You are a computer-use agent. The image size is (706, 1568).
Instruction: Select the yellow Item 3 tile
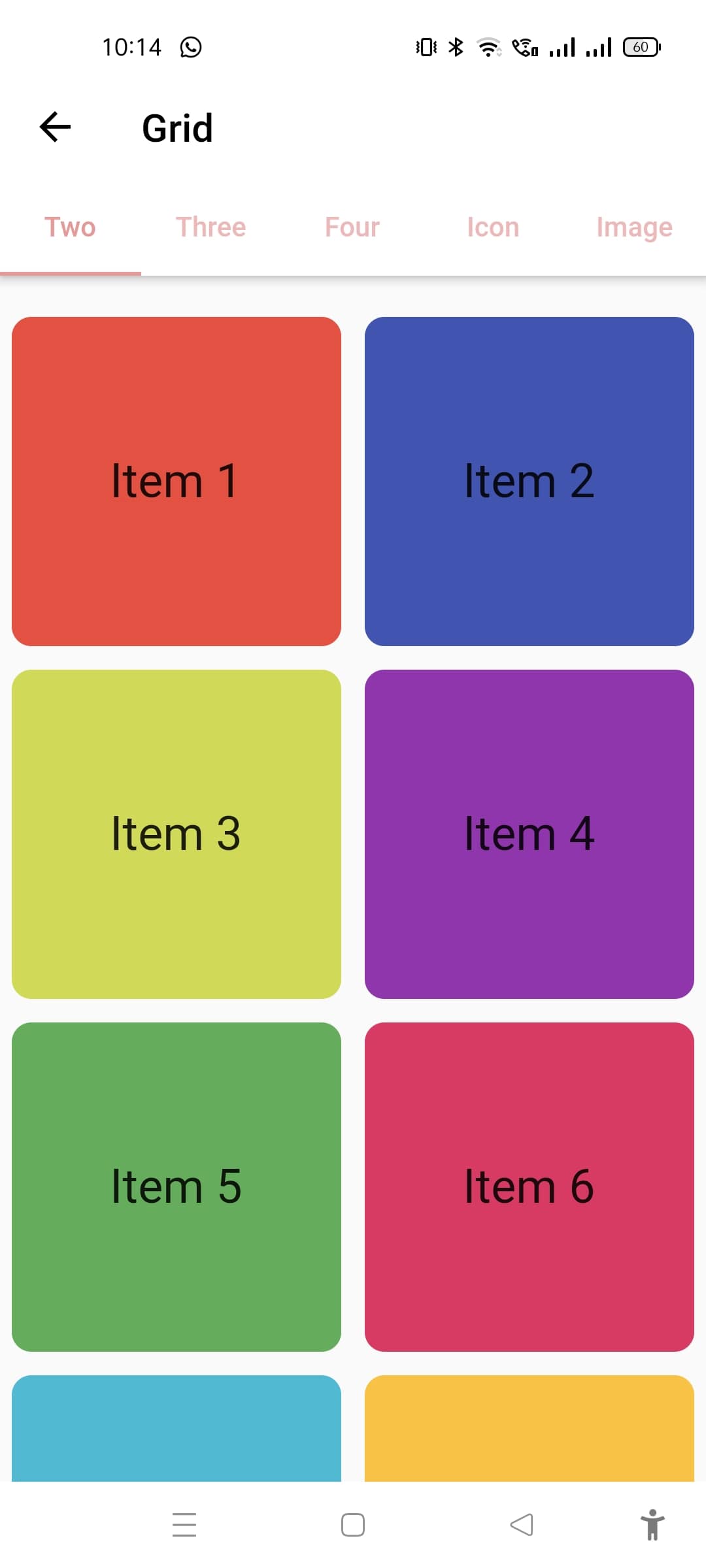176,834
